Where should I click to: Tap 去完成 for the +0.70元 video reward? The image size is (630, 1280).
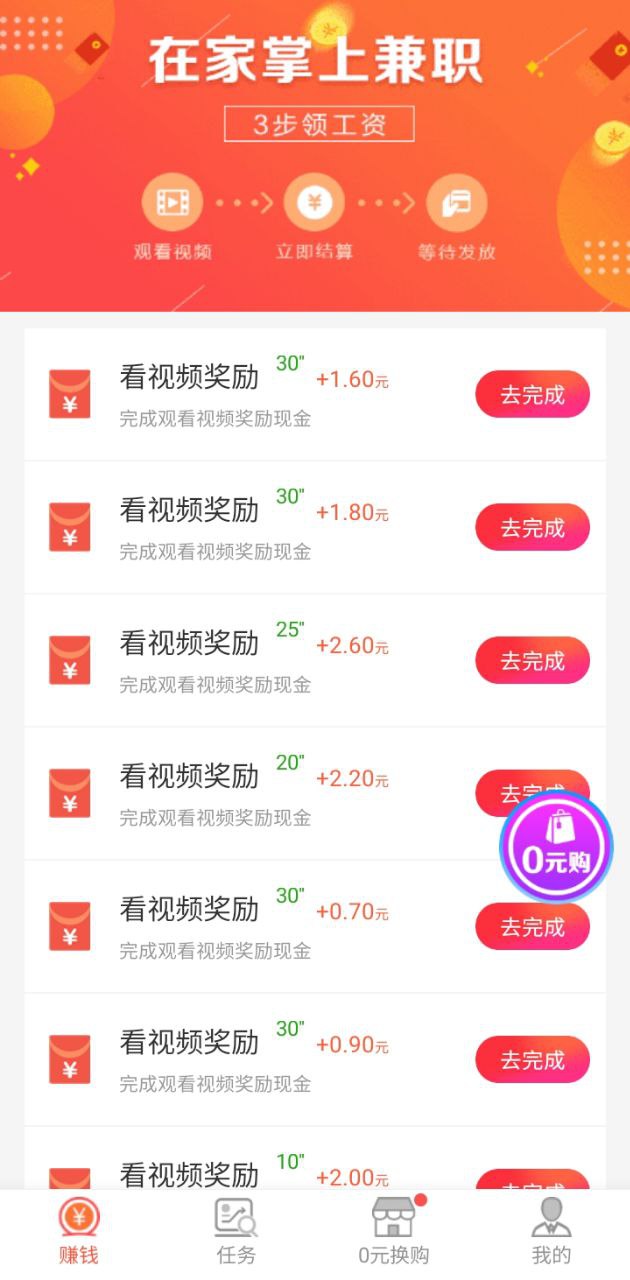coord(532,927)
